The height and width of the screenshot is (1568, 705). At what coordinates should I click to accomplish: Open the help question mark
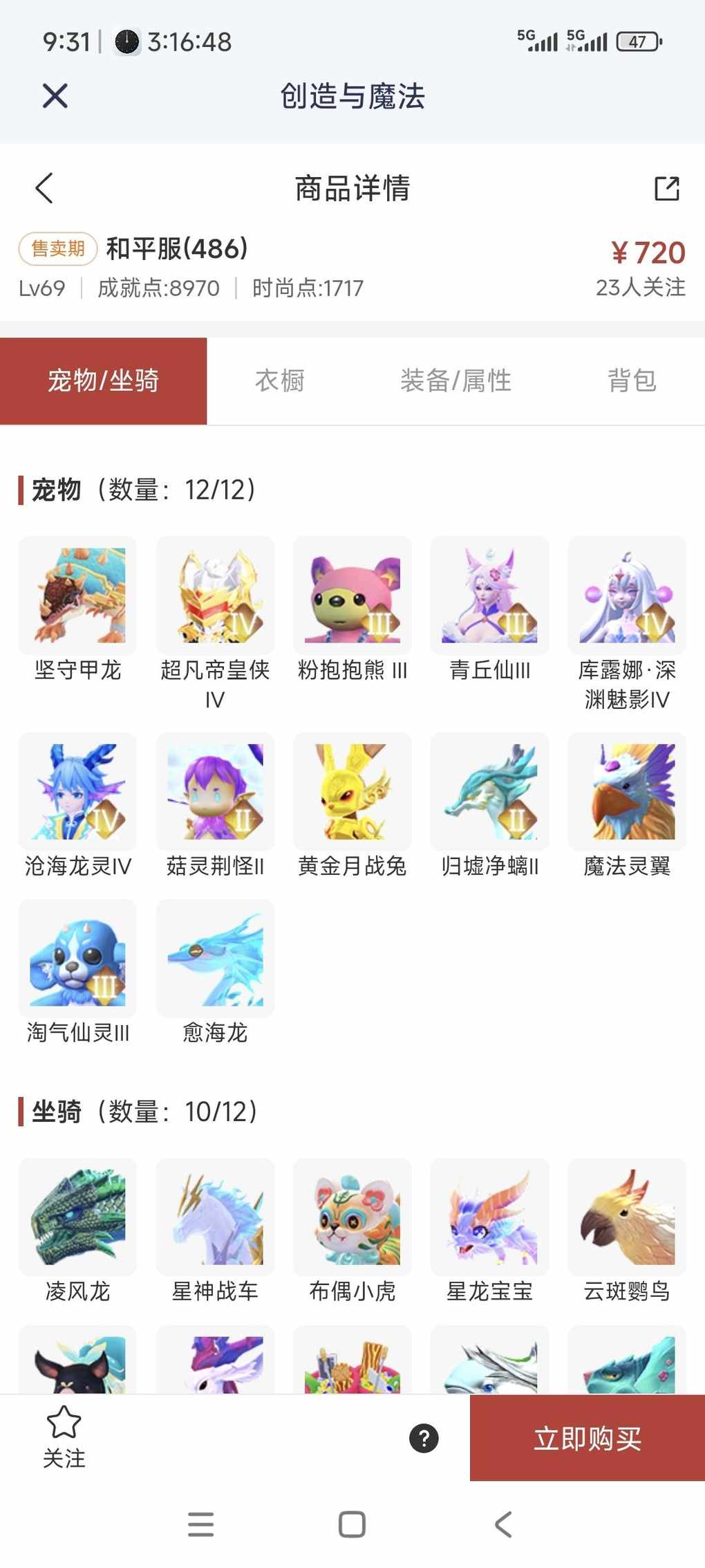pyautogui.click(x=424, y=1438)
